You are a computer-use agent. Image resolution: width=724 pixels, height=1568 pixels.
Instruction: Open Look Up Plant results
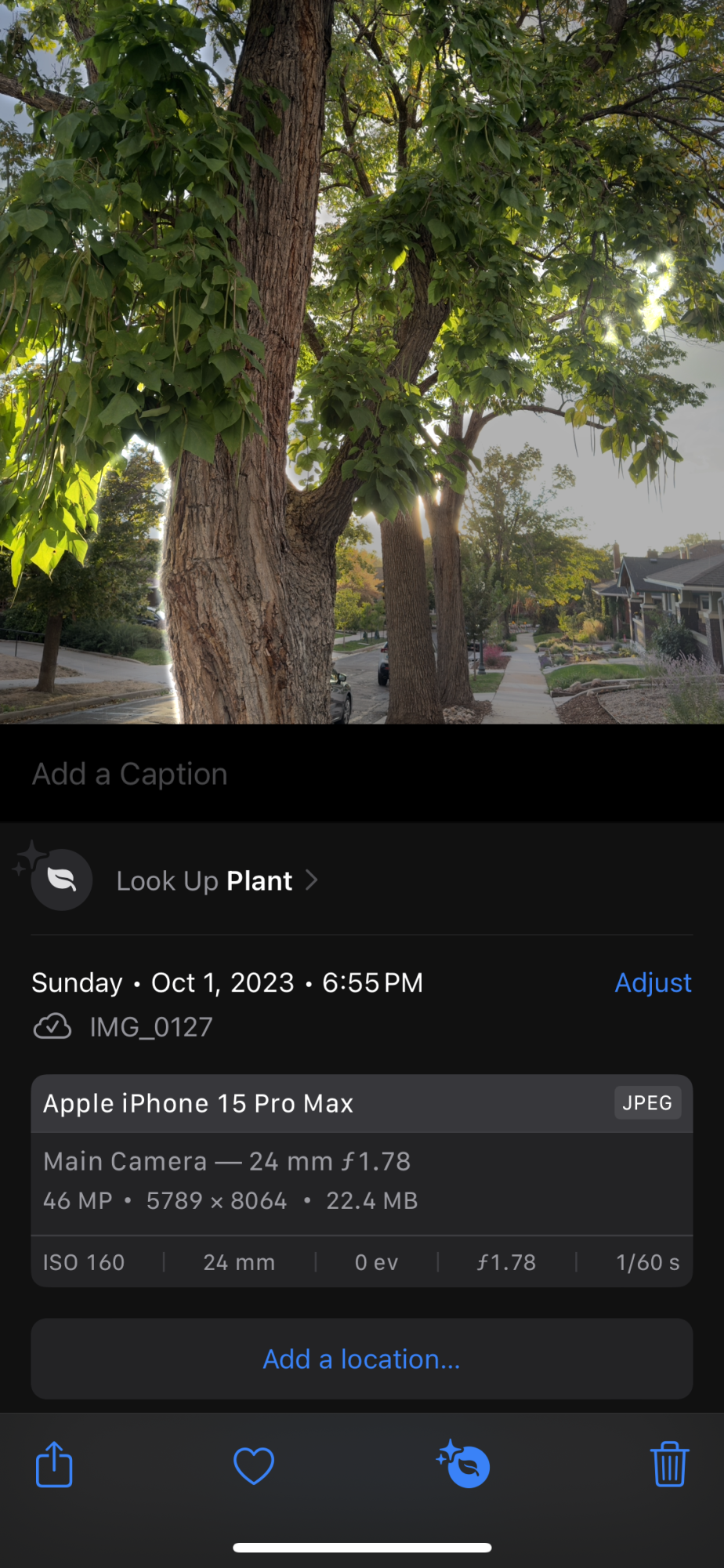coord(205,880)
